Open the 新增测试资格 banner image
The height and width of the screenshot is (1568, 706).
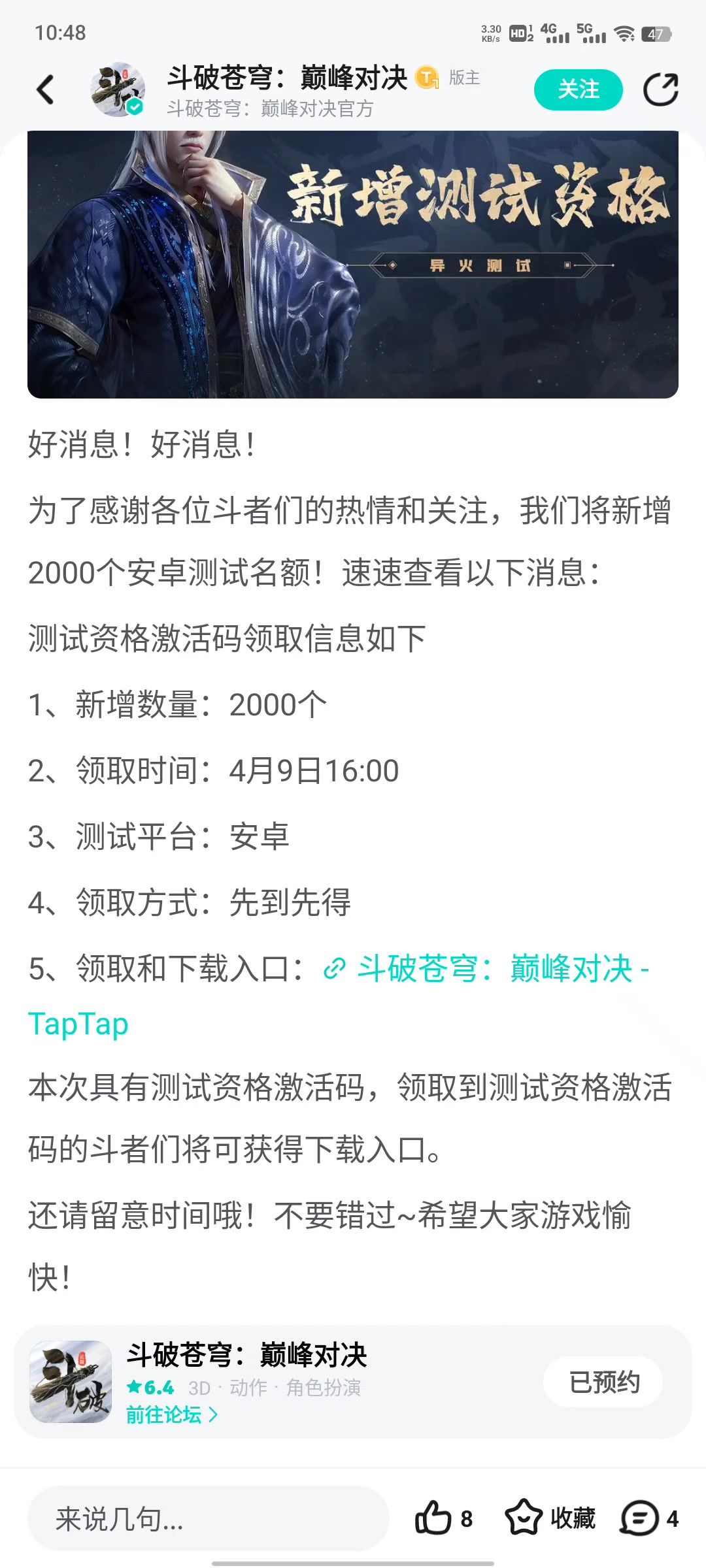[353, 265]
